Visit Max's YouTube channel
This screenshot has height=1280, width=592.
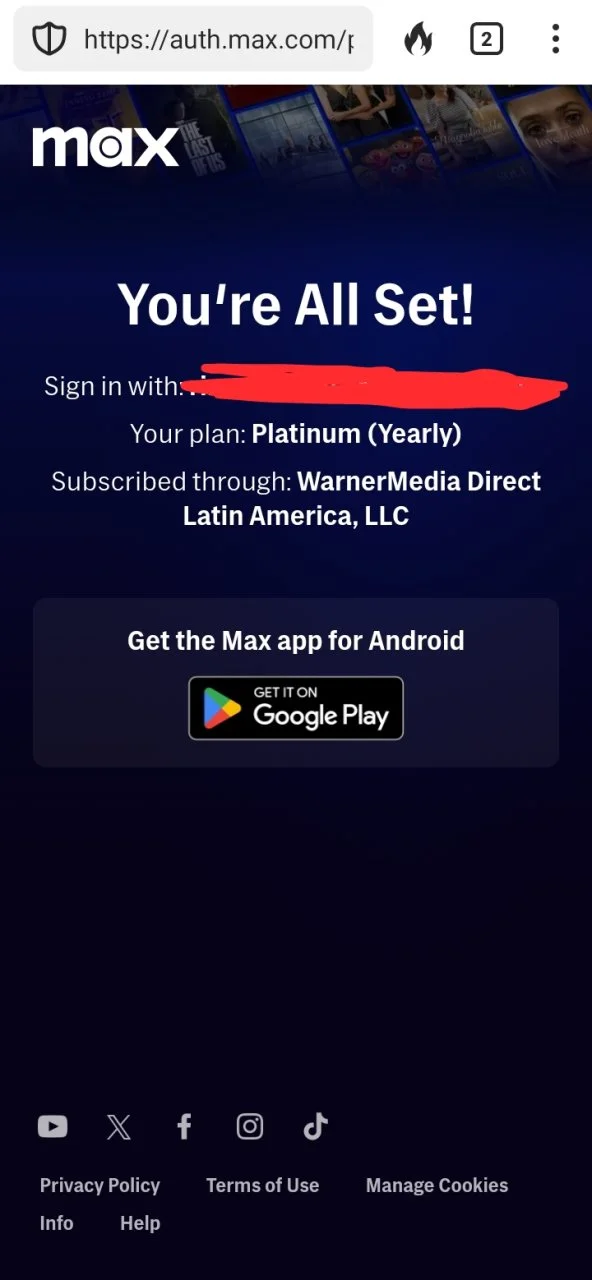tap(53, 1127)
